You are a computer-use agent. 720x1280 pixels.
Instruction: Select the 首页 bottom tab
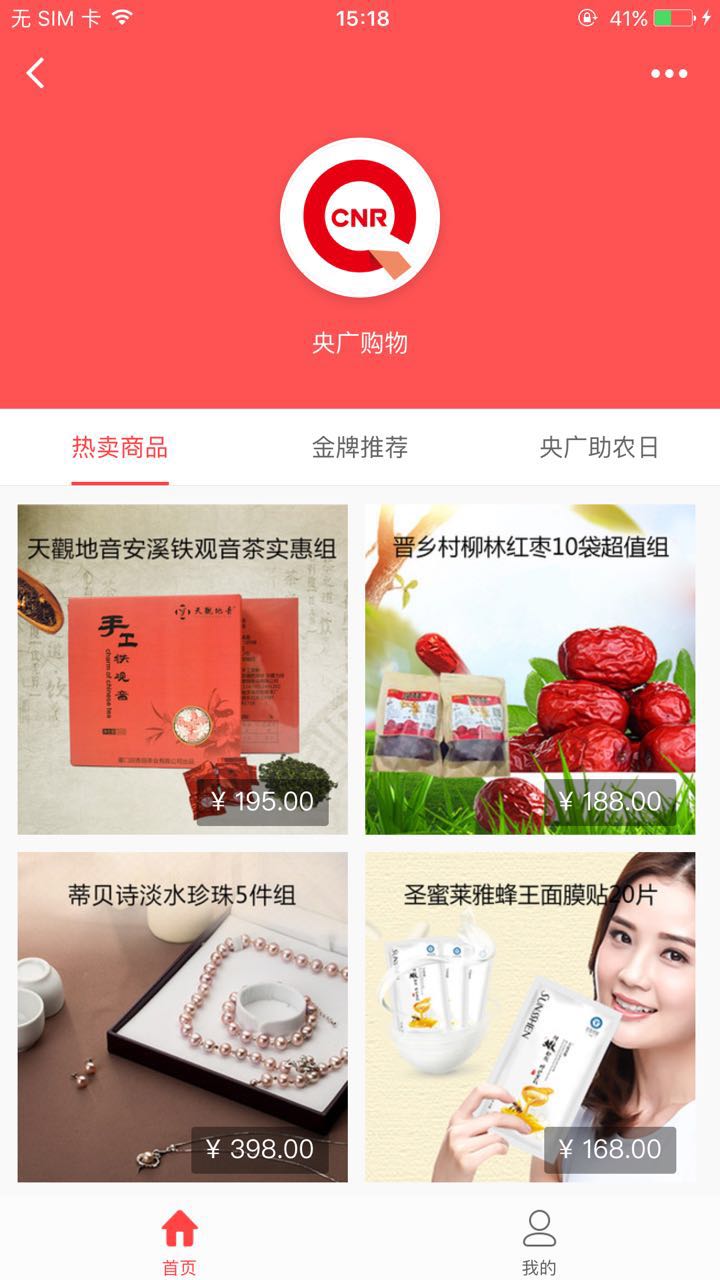(x=180, y=1240)
